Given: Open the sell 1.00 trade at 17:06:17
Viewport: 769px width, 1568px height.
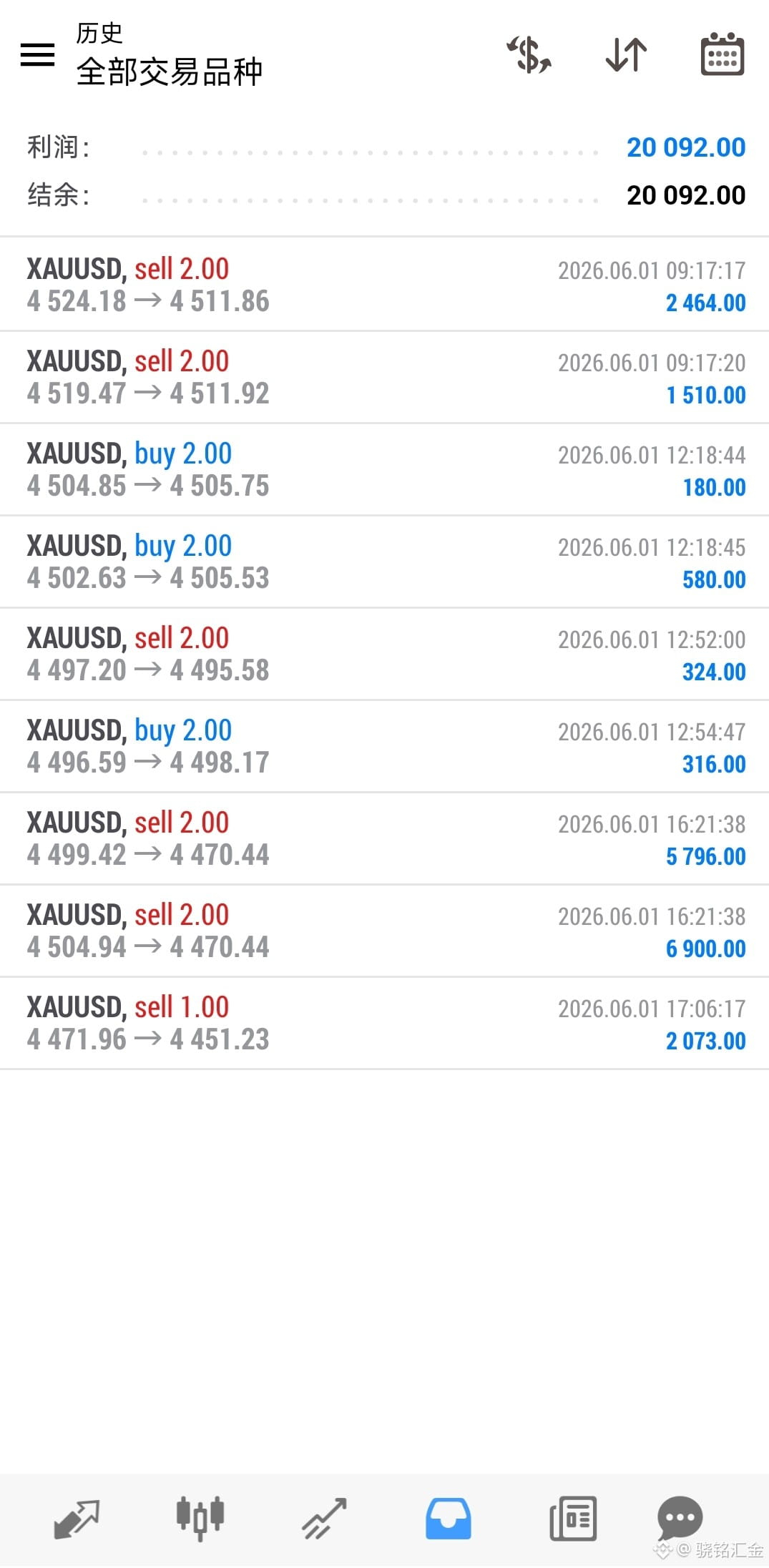Looking at the screenshot, I should 384,1023.
